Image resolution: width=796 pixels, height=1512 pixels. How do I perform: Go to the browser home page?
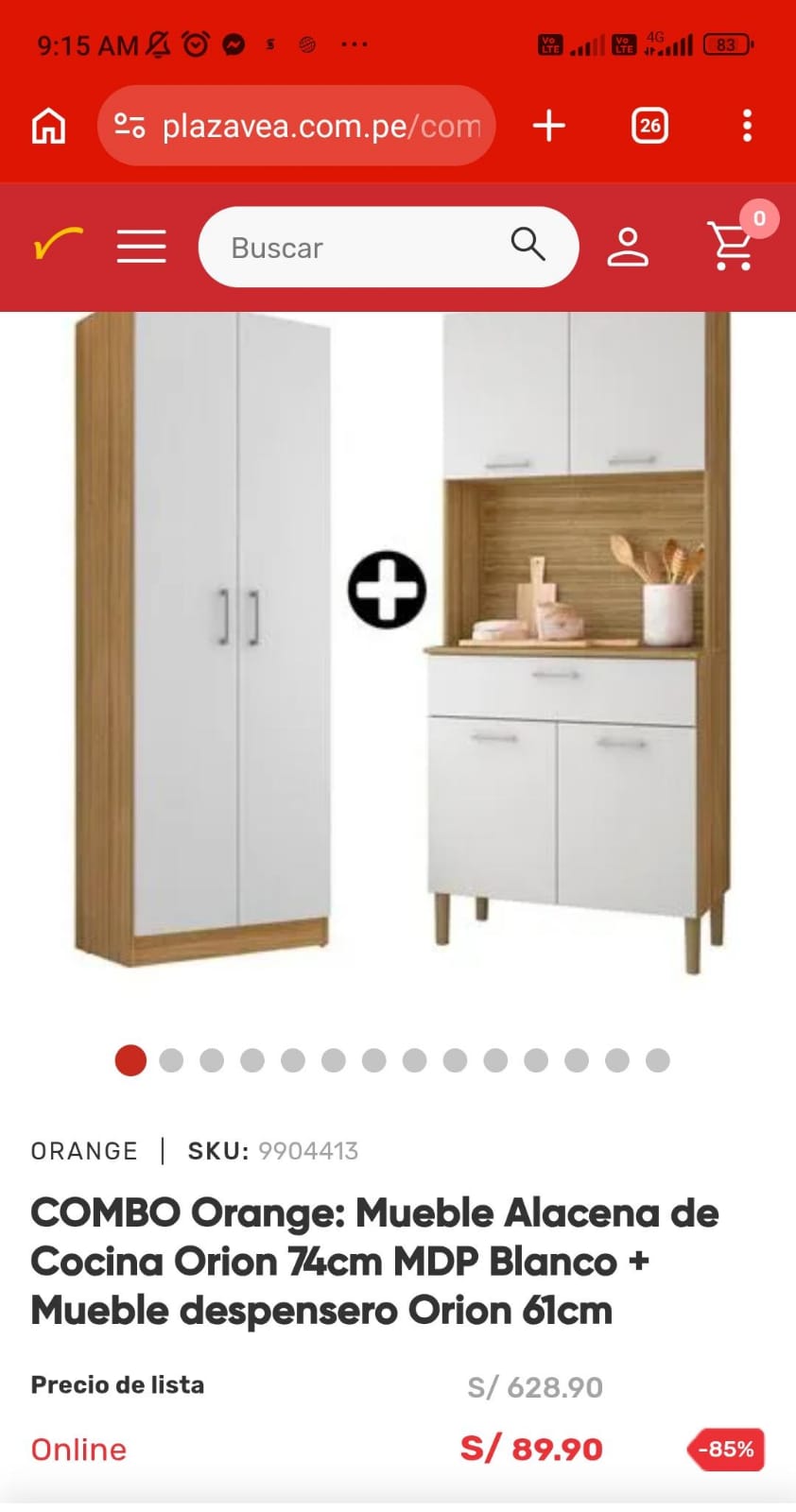(49, 126)
